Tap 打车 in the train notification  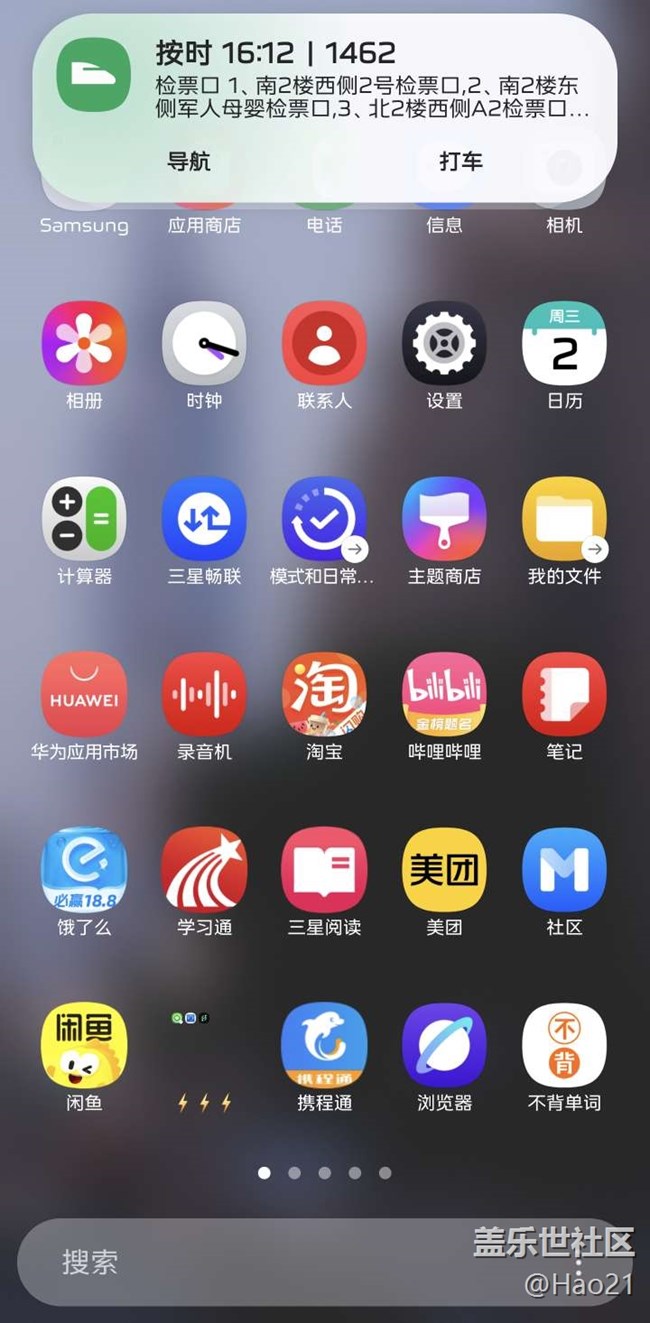[x=461, y=161]
